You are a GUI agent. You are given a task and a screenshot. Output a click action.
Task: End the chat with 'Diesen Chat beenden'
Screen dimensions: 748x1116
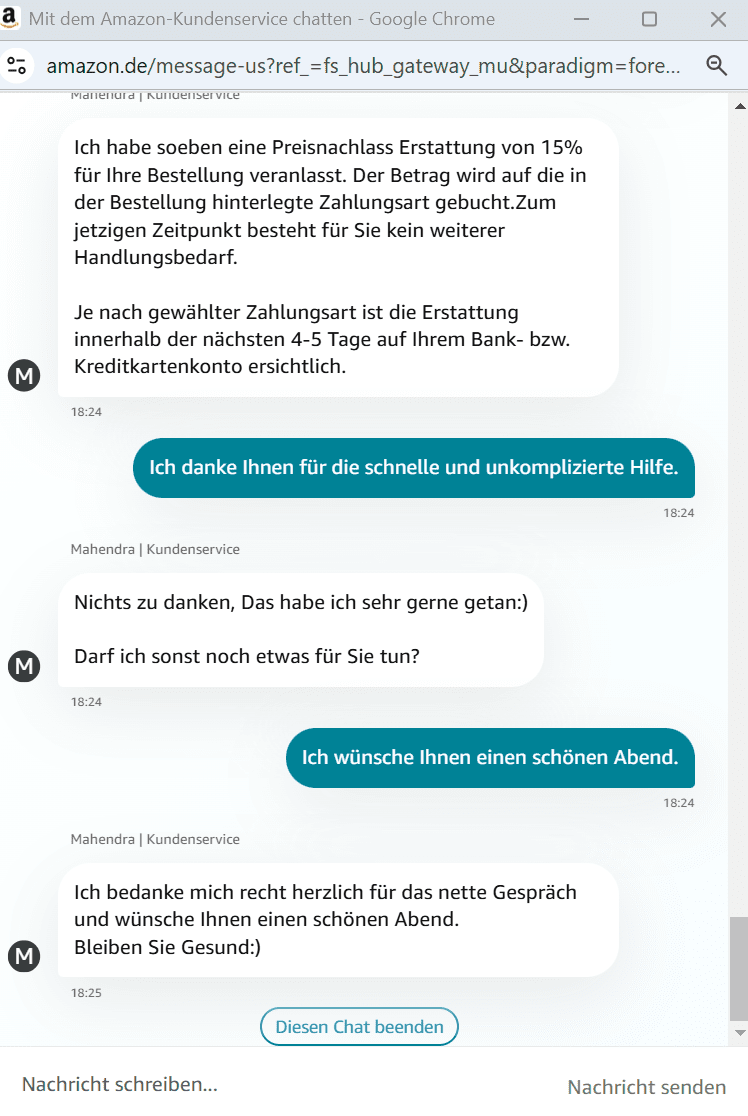(359, 1027)
